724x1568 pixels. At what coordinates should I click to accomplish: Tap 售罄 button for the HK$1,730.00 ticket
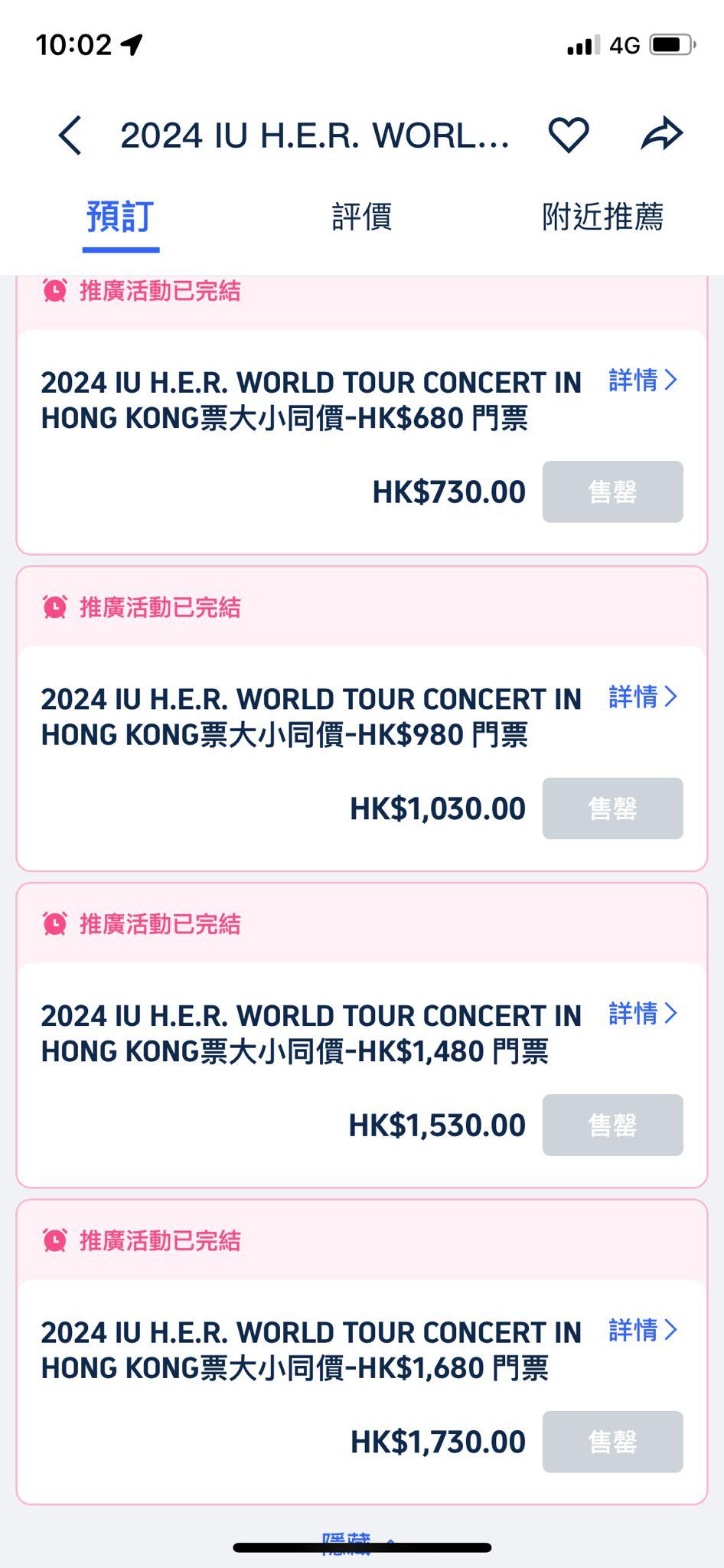(612, 1442)
